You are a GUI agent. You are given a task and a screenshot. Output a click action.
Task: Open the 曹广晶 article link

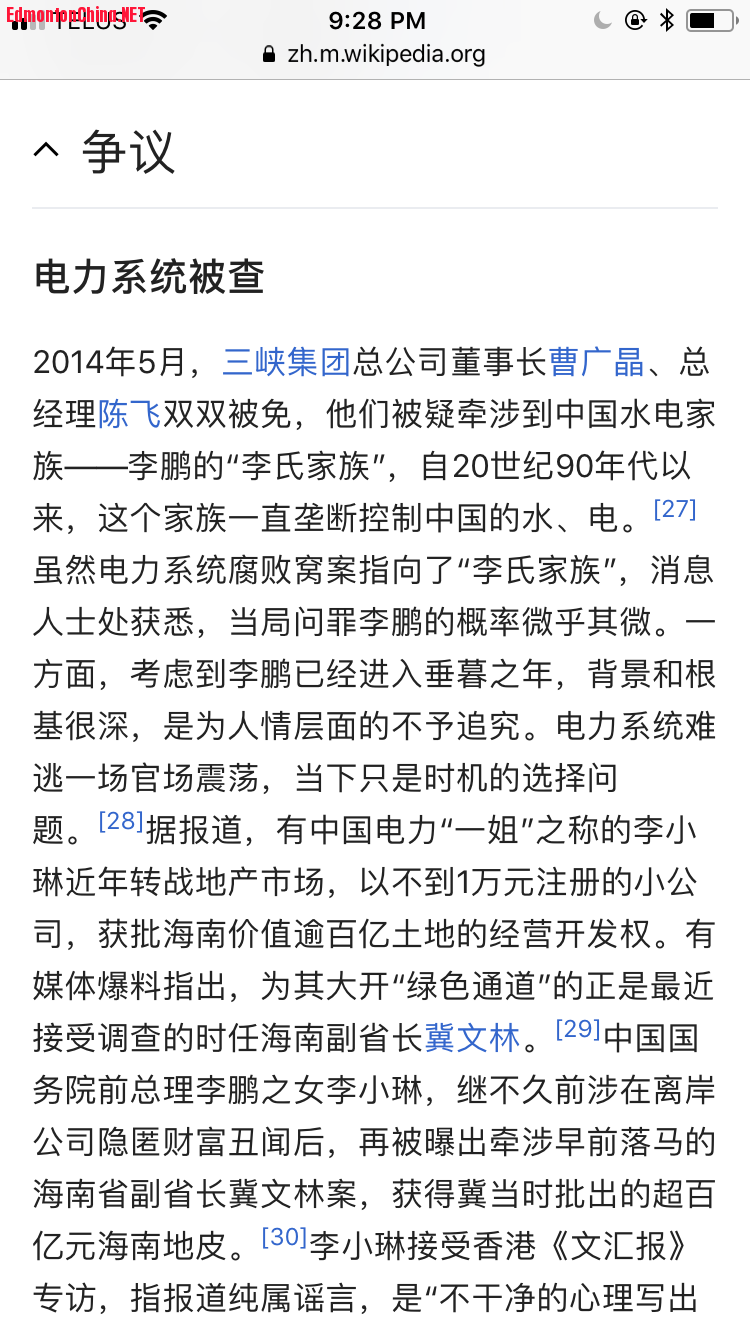pyautogui.click(x=596, y=363)
